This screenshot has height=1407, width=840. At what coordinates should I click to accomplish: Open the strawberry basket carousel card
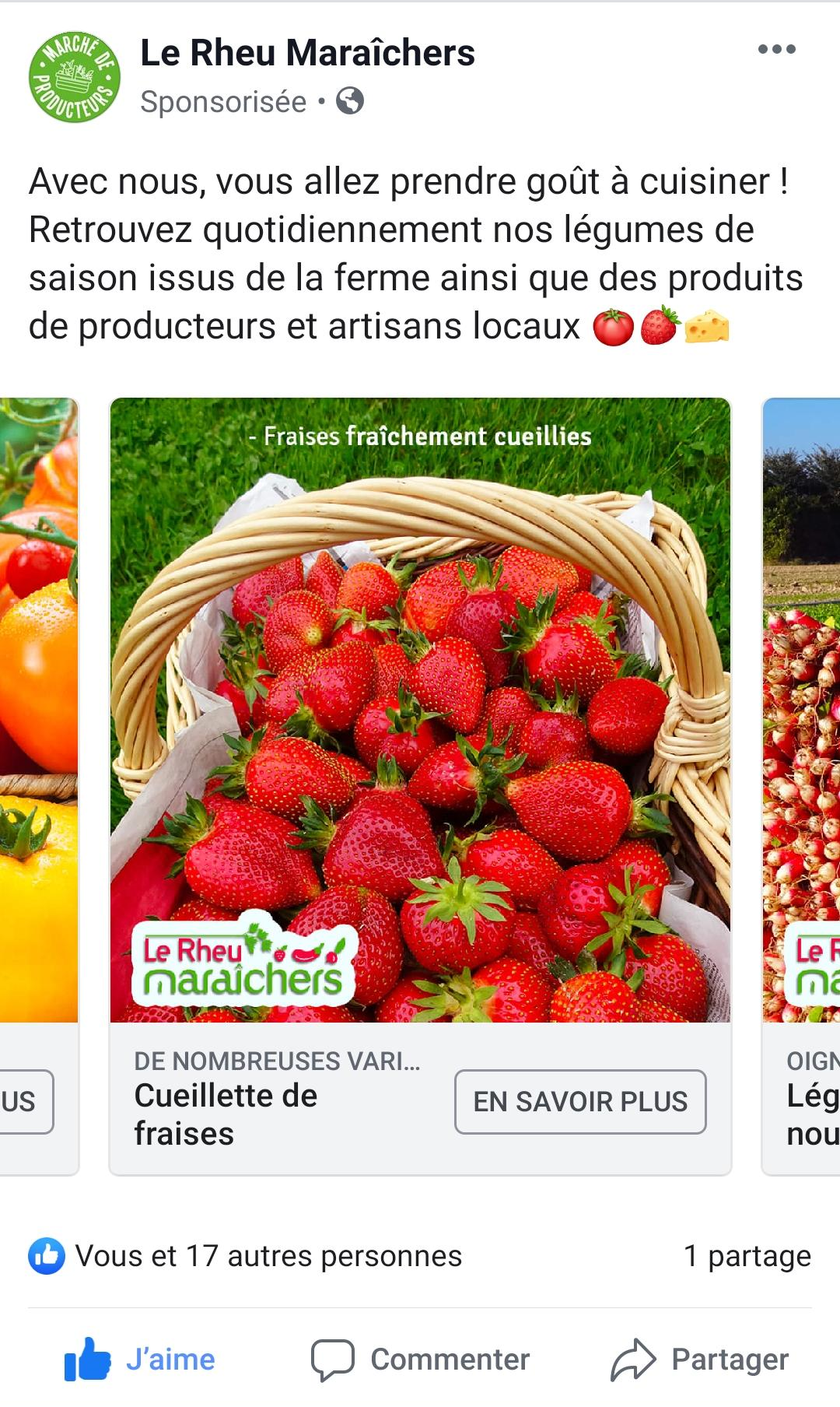pyautogui.click(x=420, y=708)
